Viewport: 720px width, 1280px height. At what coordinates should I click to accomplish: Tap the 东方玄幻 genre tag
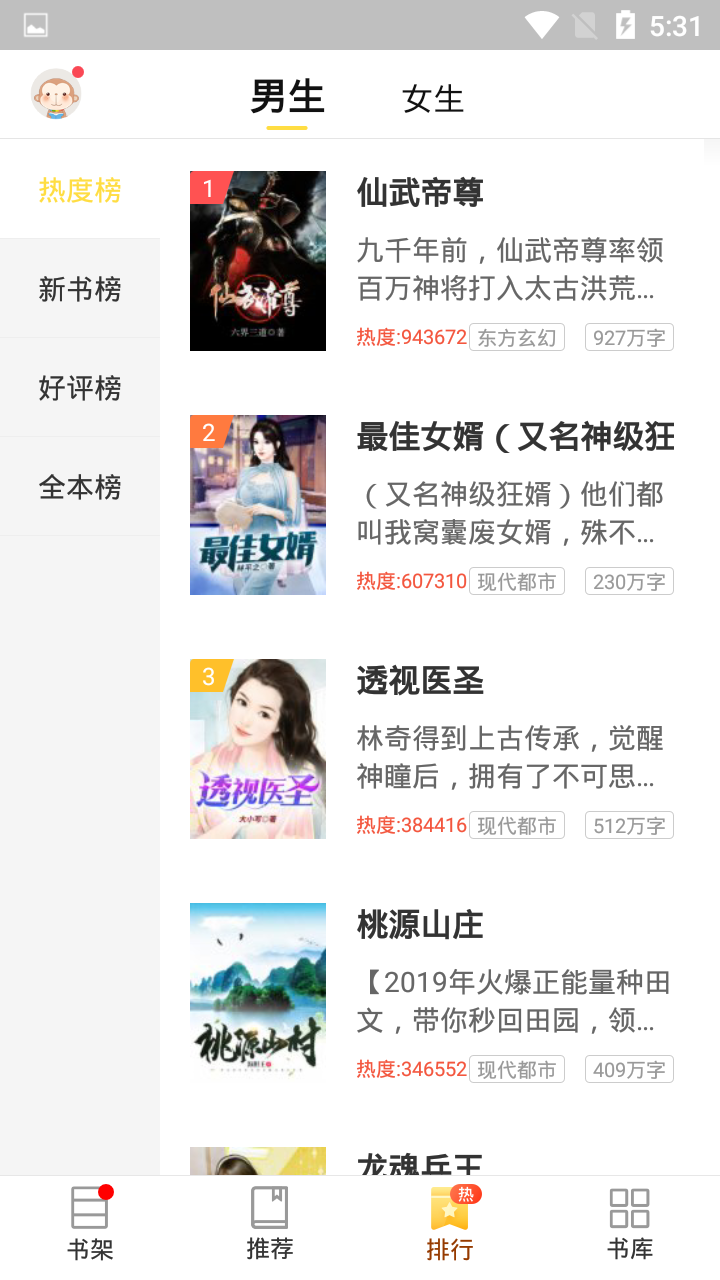pos(516,337)
